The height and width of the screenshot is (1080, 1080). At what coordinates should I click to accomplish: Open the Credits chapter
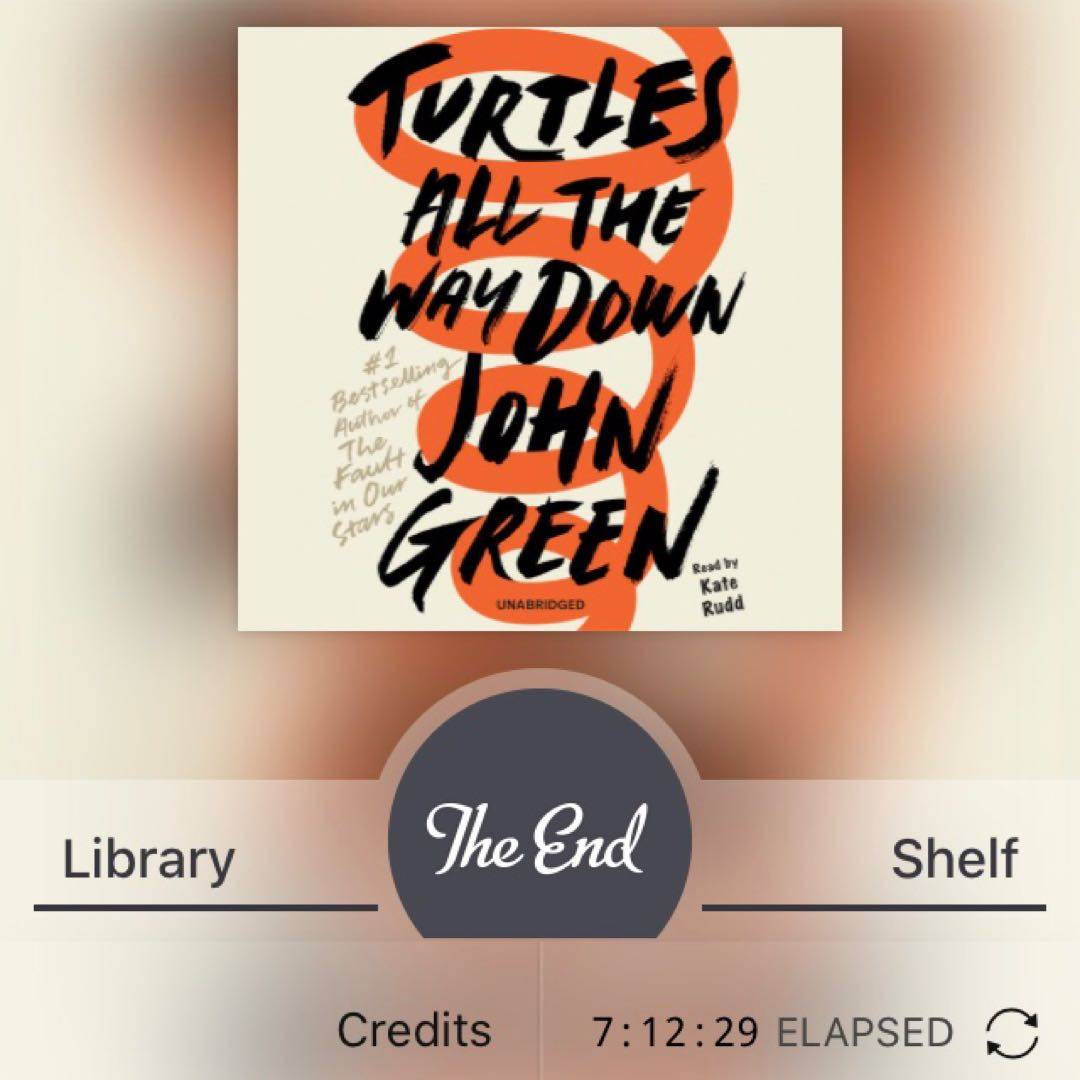[414, 1030]
